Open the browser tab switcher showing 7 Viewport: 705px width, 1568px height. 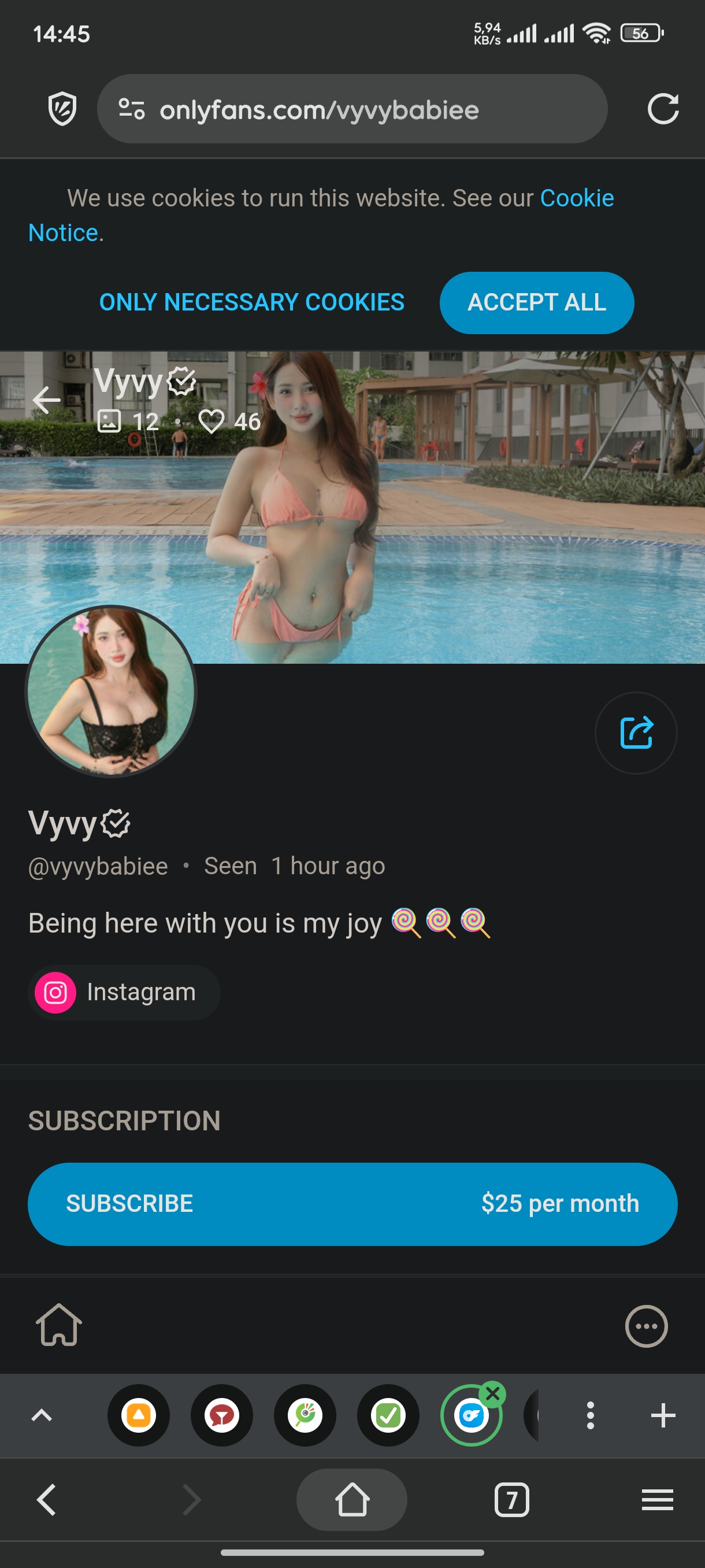tap(511, 1500)
